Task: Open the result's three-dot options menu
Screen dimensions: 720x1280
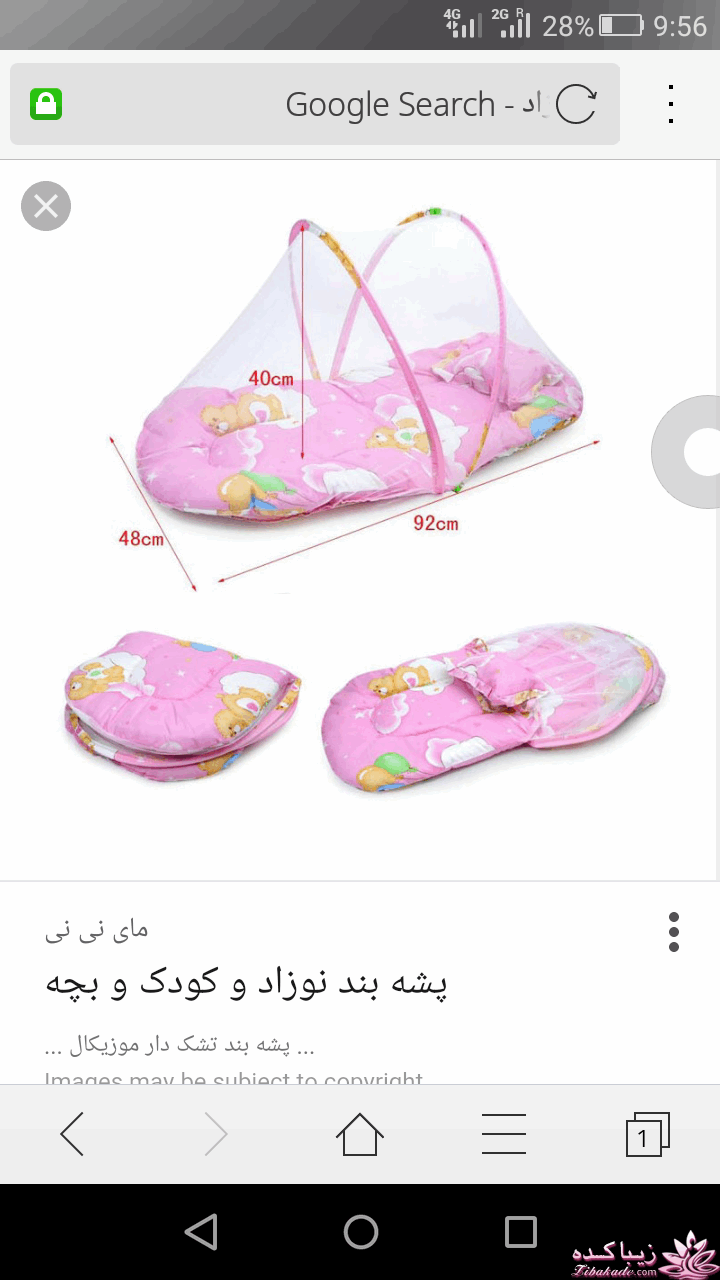Action: coord(673,931)
